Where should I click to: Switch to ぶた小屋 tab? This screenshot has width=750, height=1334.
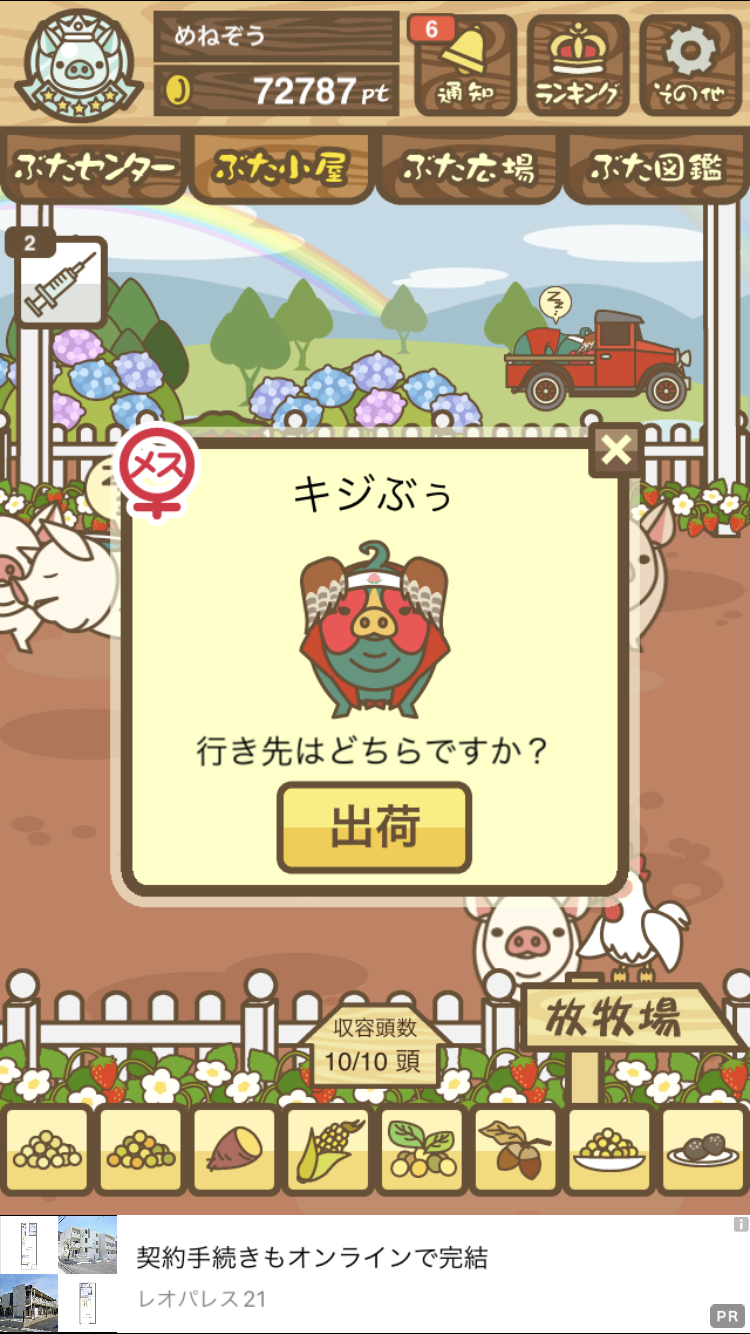[281, 167]
